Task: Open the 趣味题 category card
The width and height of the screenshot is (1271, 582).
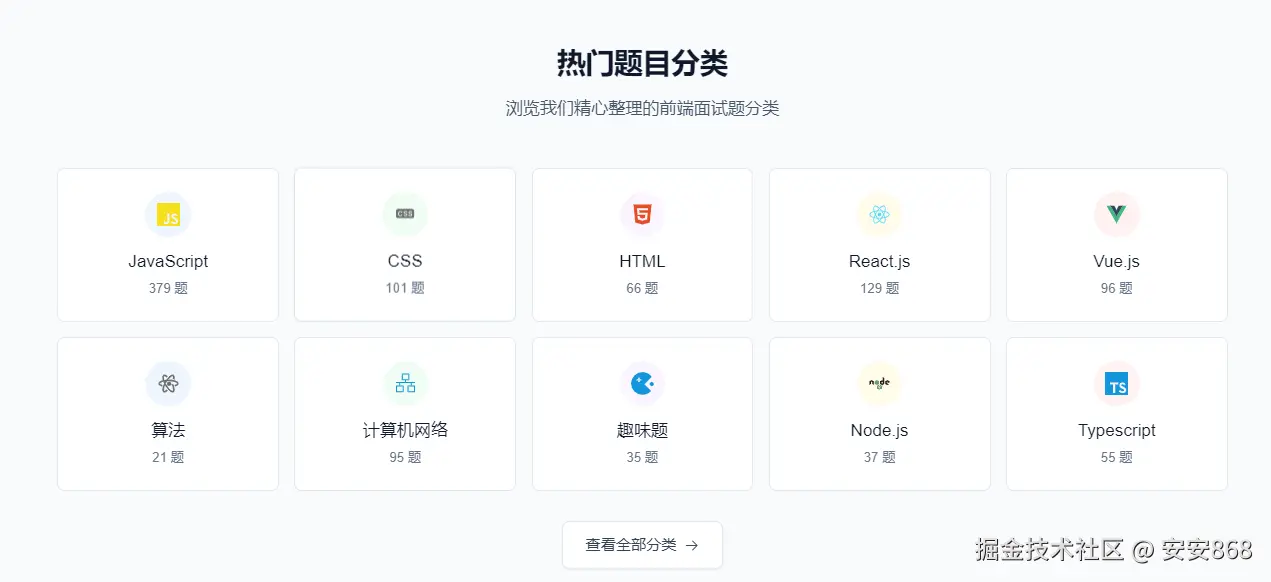Action: pyautogui.click(x=642, y=414)
